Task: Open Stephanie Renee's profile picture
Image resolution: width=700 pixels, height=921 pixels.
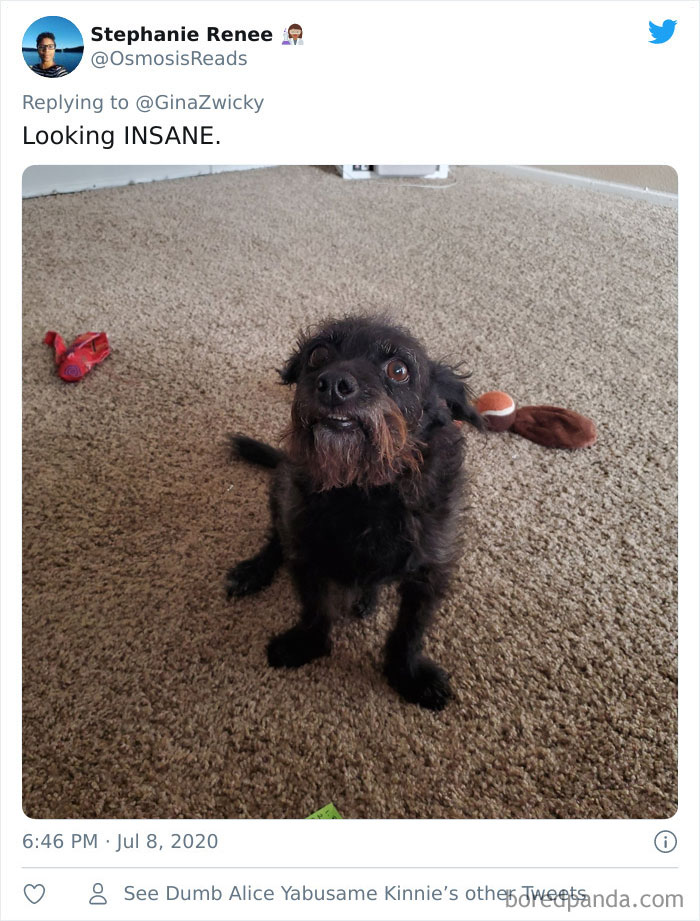Action: (x=53, y=47)
